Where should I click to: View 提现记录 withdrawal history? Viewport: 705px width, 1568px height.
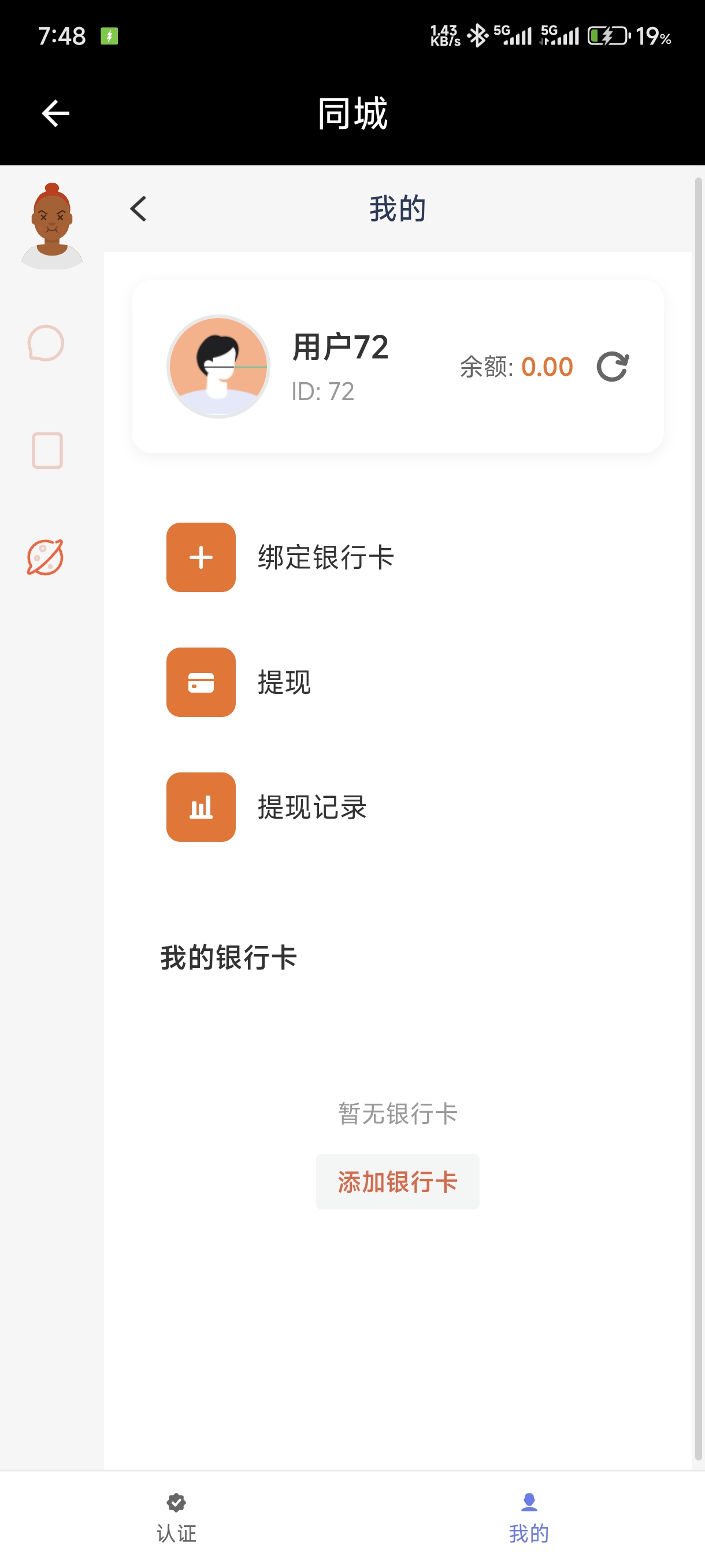coord(266,807)
